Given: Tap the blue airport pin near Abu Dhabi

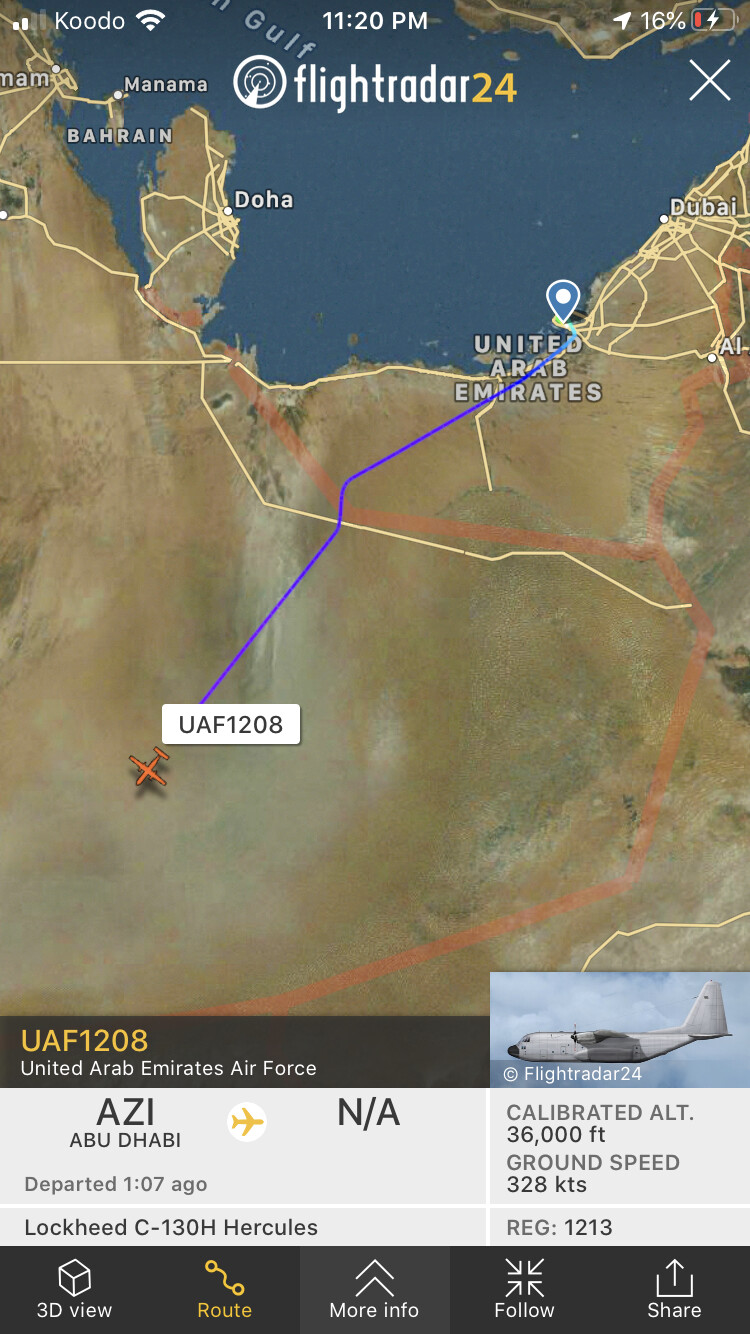Looking at the screenshot, I should click(x=563, y=300).
